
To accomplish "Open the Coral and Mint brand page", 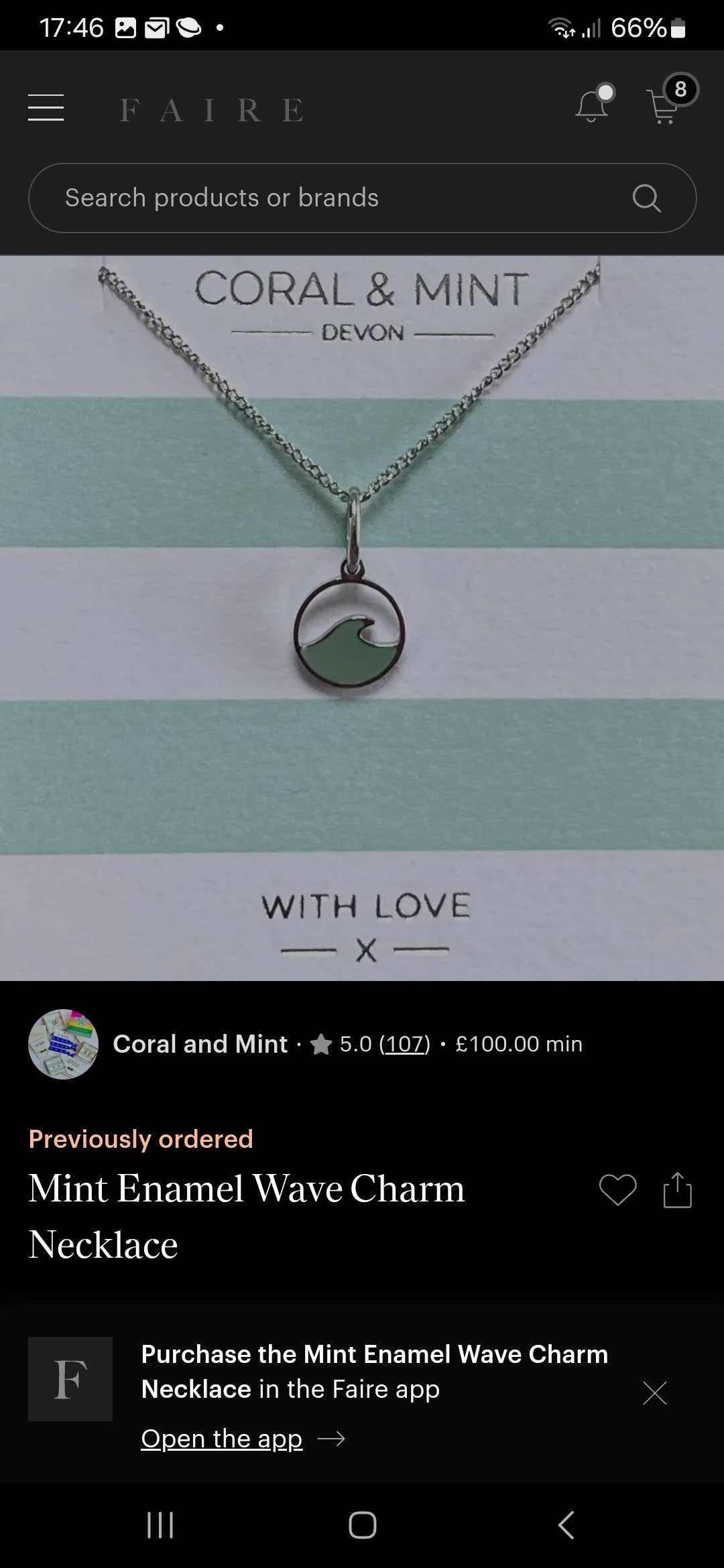I will click(200, 1044).
